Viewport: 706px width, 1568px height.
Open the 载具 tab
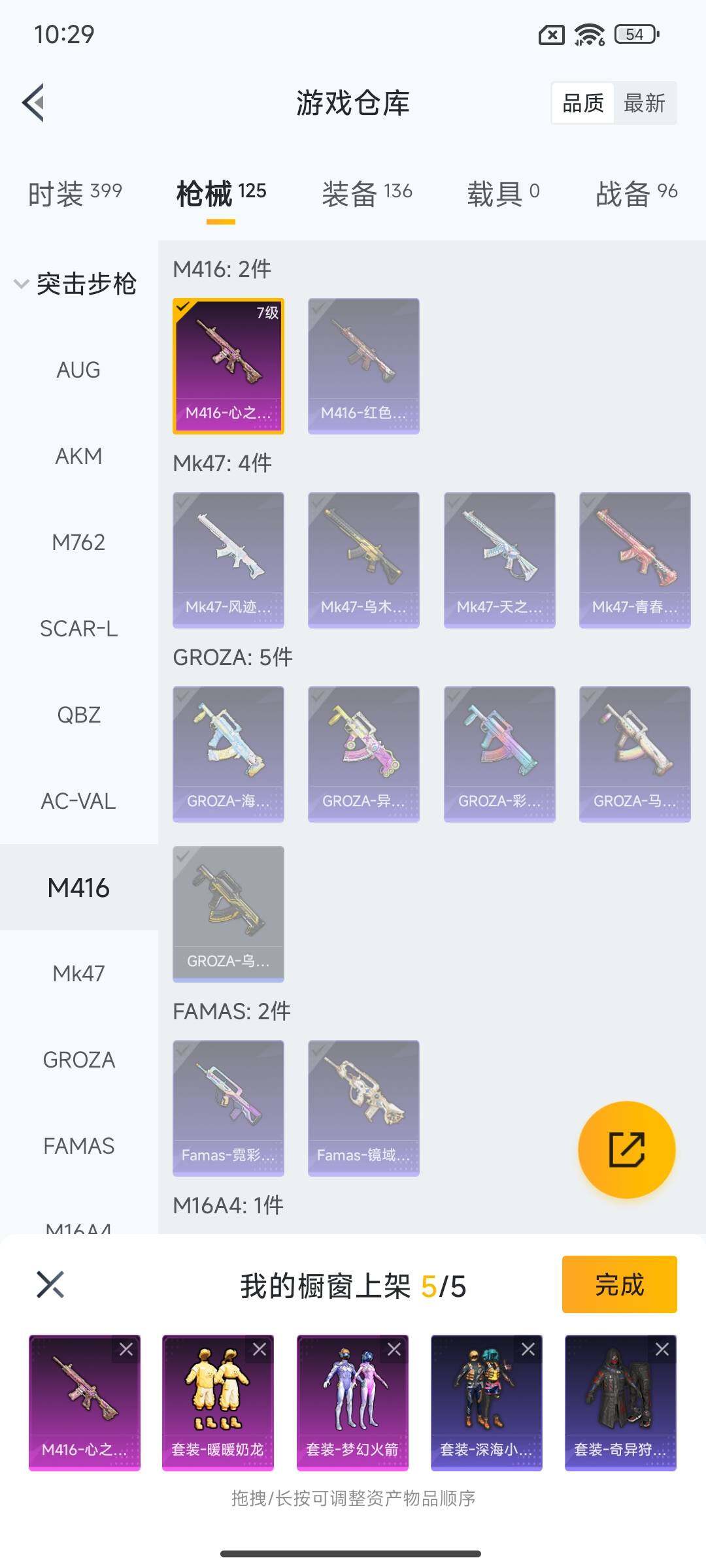coord(503,193)
